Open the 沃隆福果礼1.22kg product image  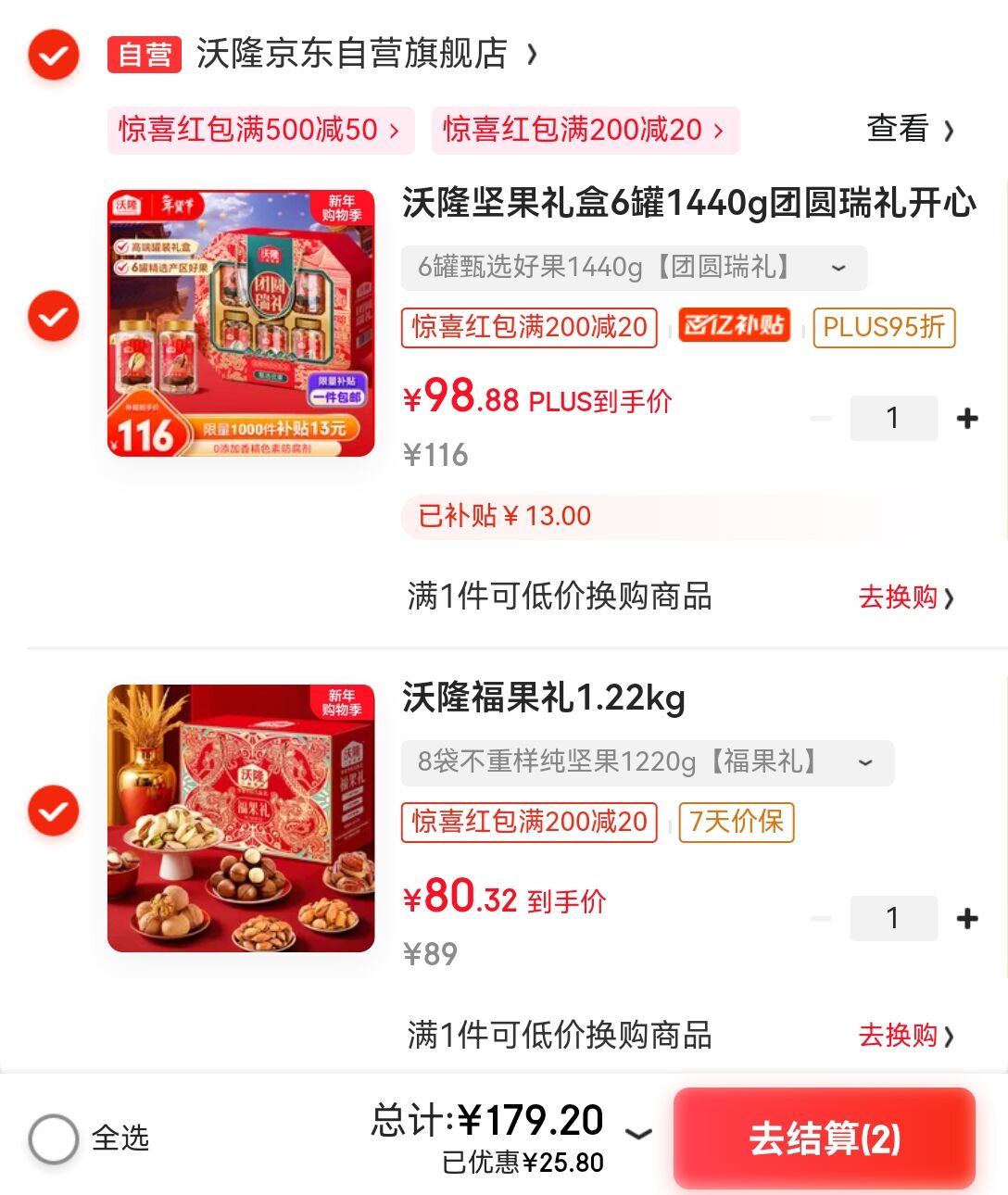[x=241, y=818]
